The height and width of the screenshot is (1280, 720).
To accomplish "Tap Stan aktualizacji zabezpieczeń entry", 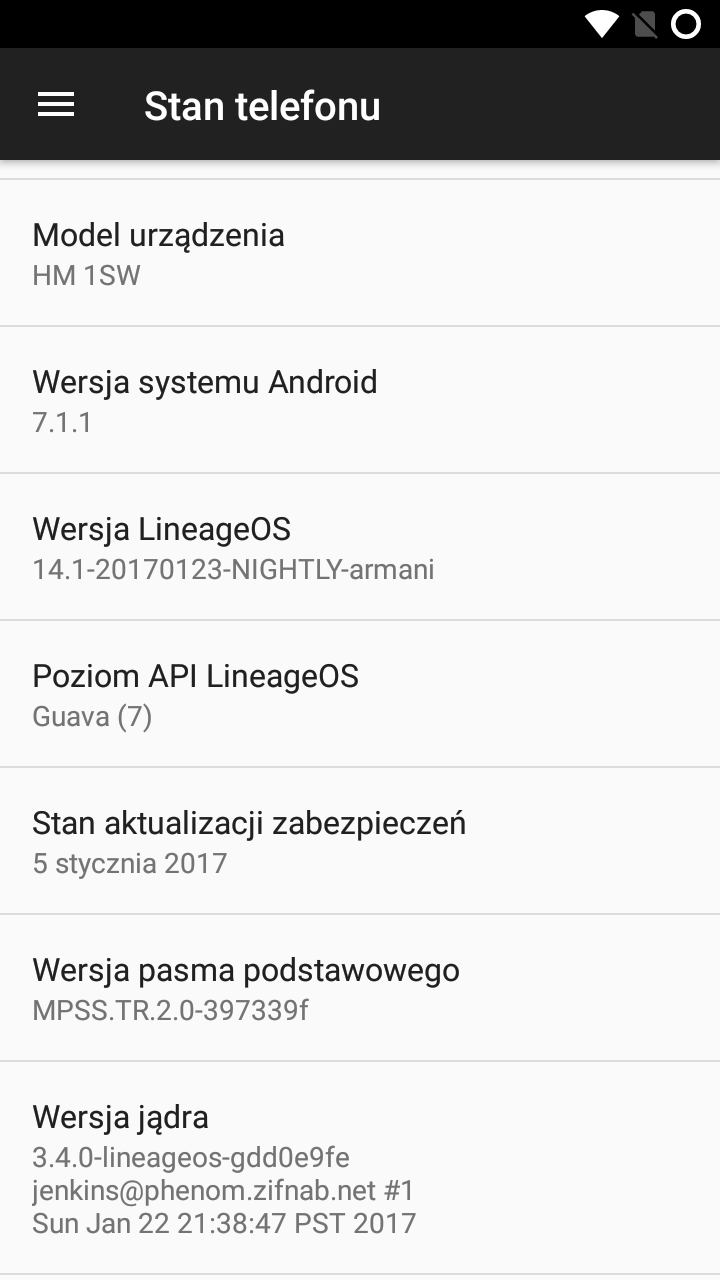I will tap(250, 823).
